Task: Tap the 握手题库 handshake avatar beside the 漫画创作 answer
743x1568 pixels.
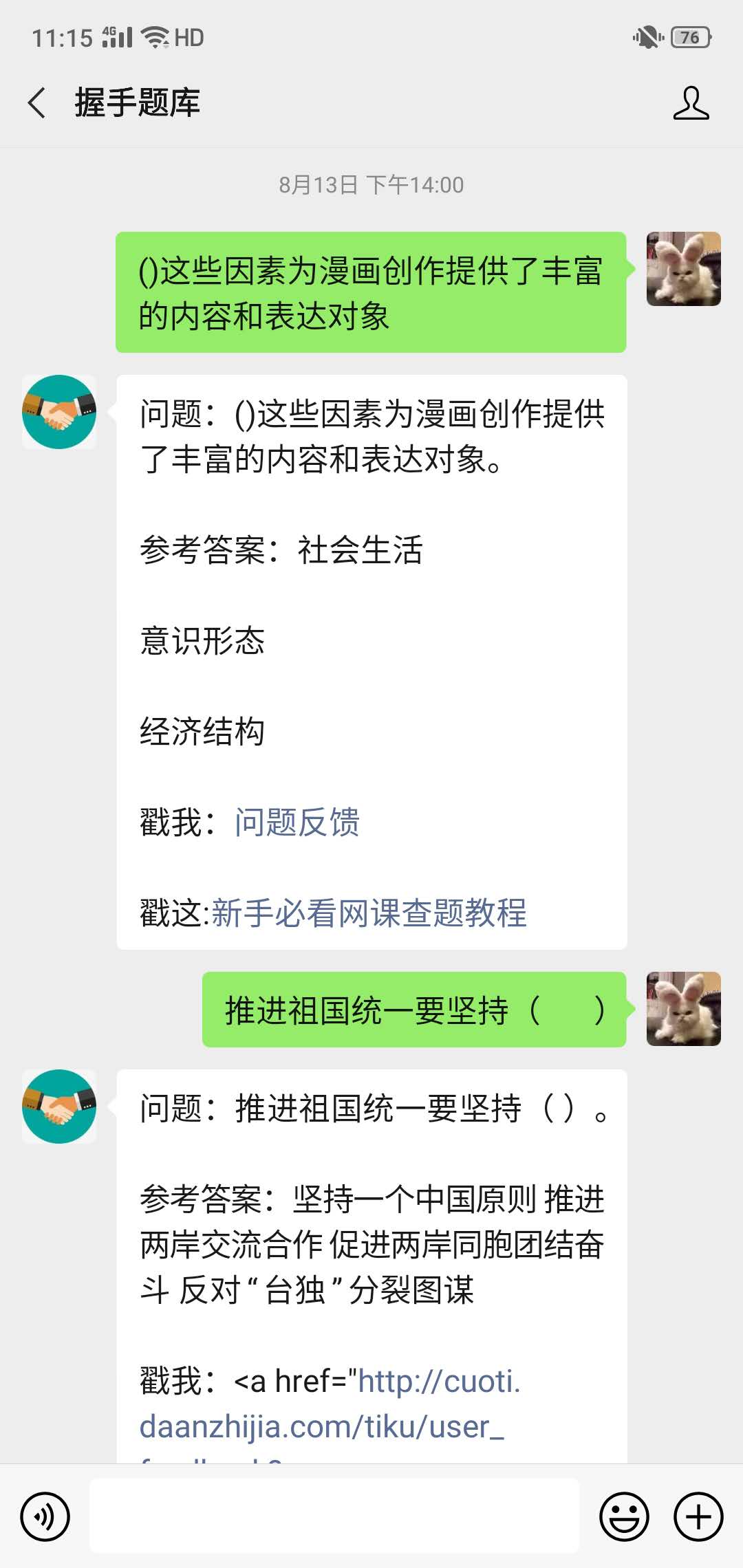Action: pyautogui.click(x=59, y=412)
